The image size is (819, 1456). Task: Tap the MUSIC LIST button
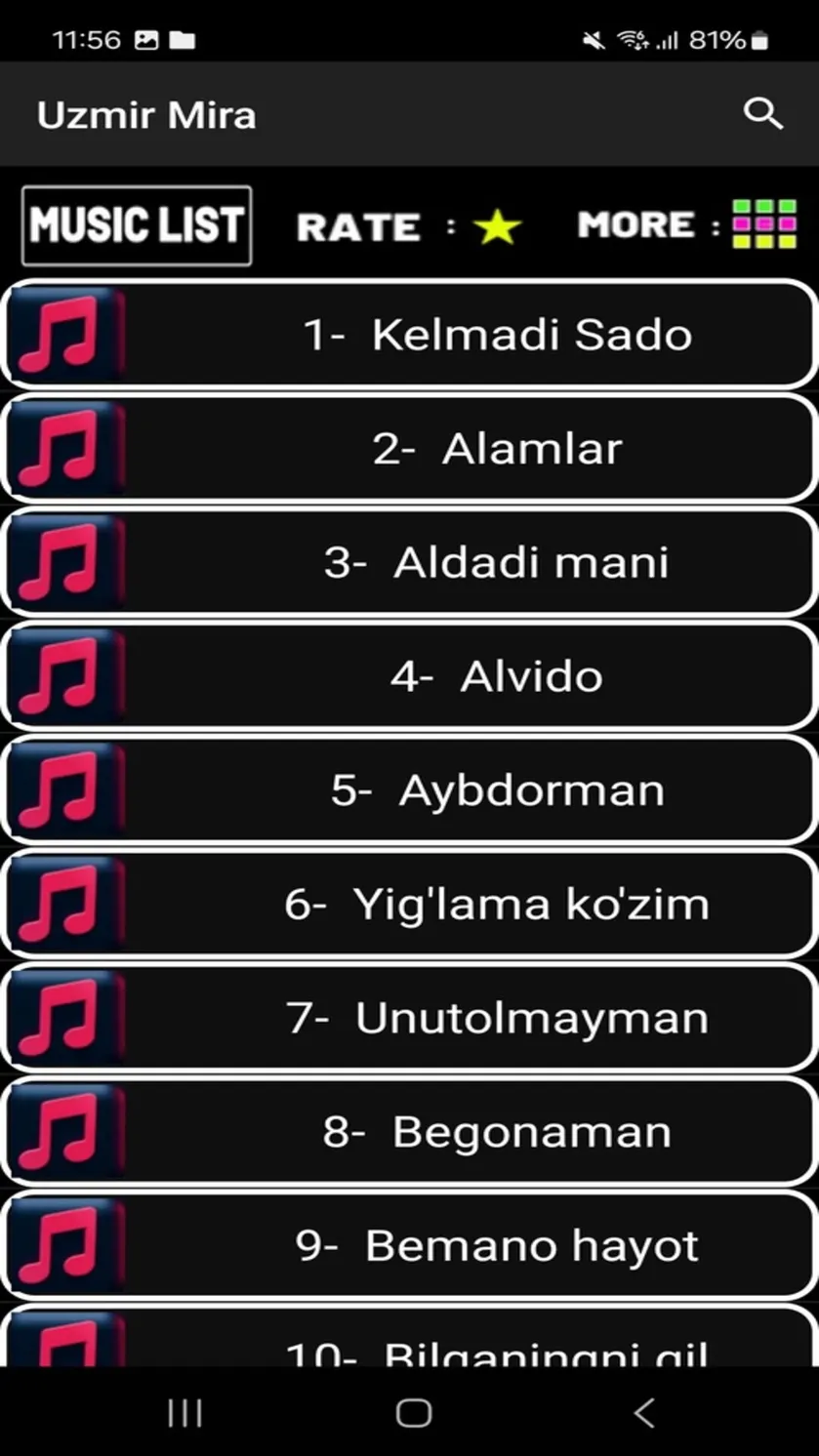coord(137,225)
